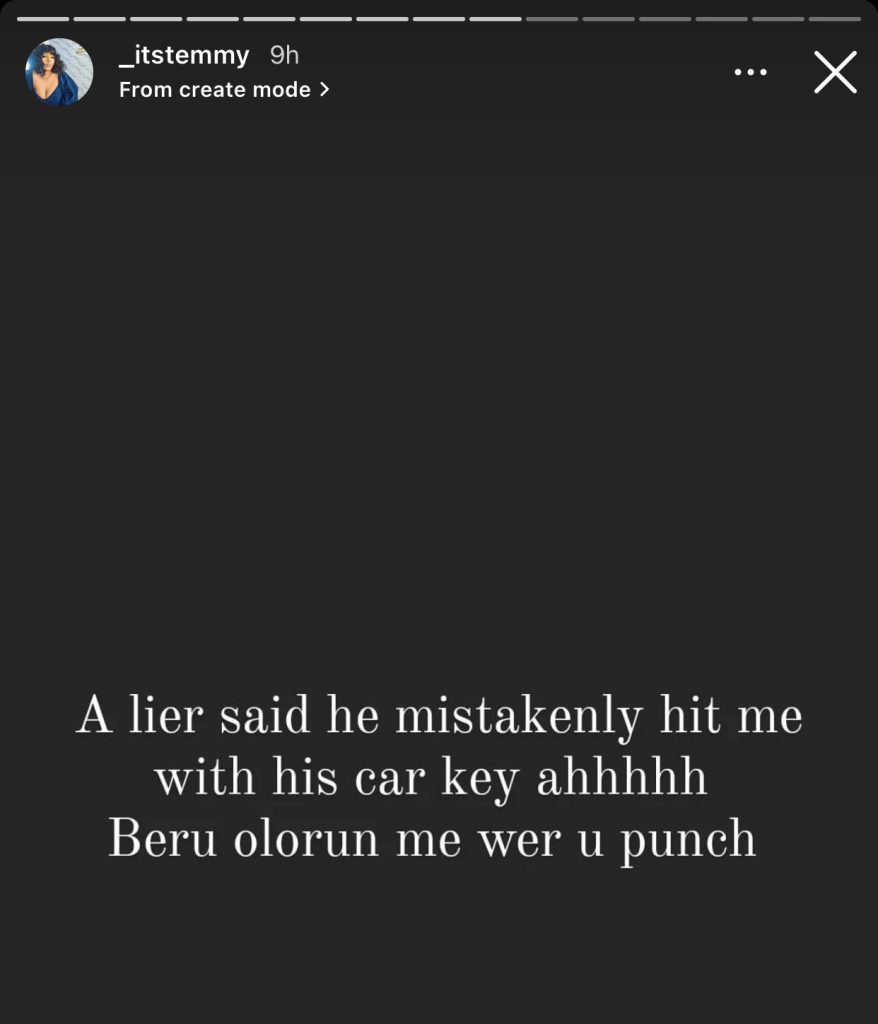Open the story options via three-dot icon
Image resolution: width=878 pixels, height=1024 pixels.
click(751, 72)
